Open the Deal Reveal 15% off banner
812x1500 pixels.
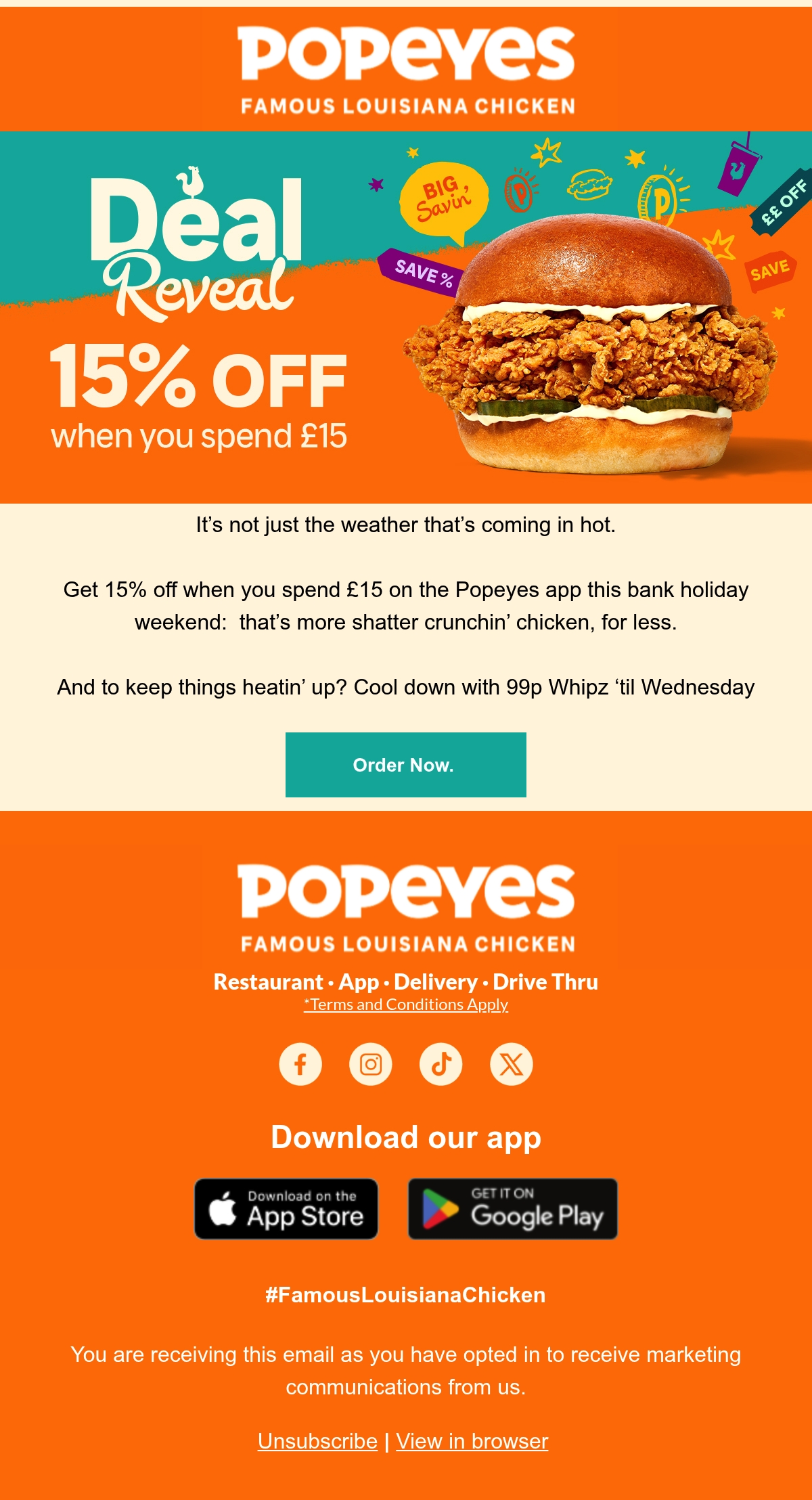406,317
